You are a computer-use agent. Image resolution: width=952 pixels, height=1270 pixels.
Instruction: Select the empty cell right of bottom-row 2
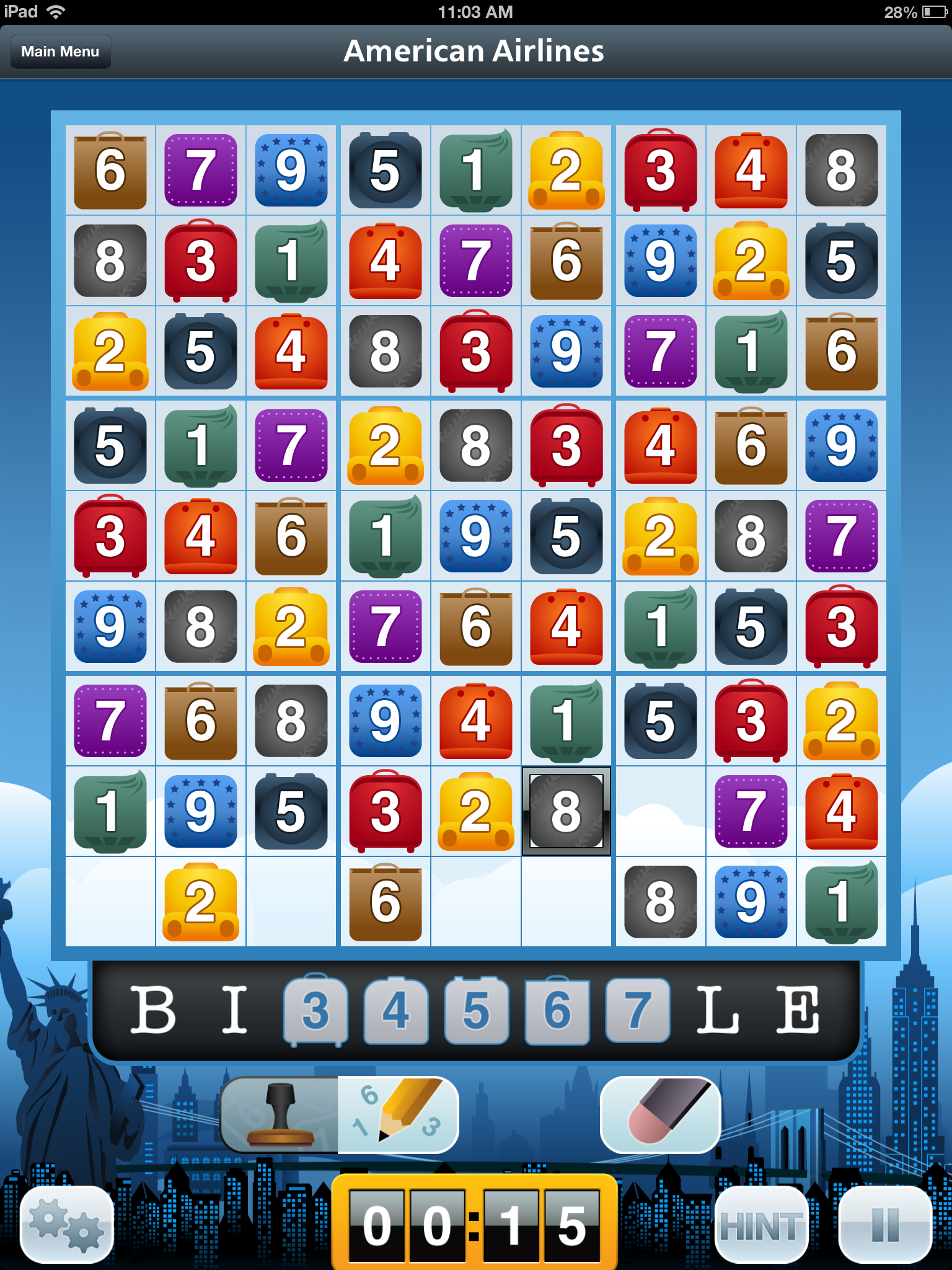click(291, 902)
